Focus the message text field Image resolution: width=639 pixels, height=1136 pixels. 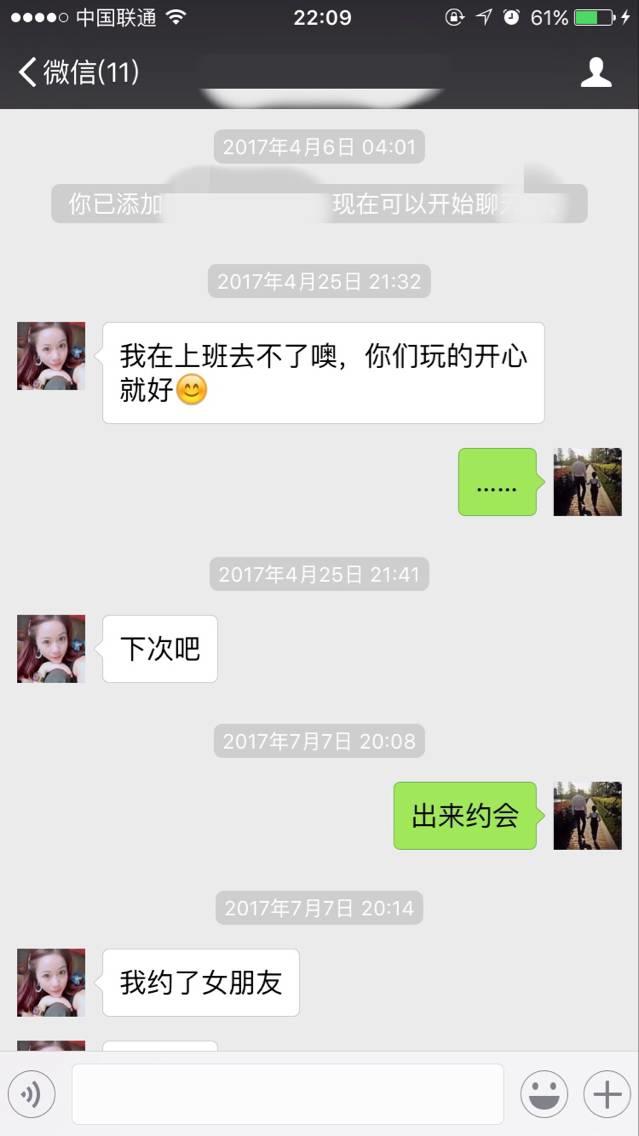[x=287, y=1094]
